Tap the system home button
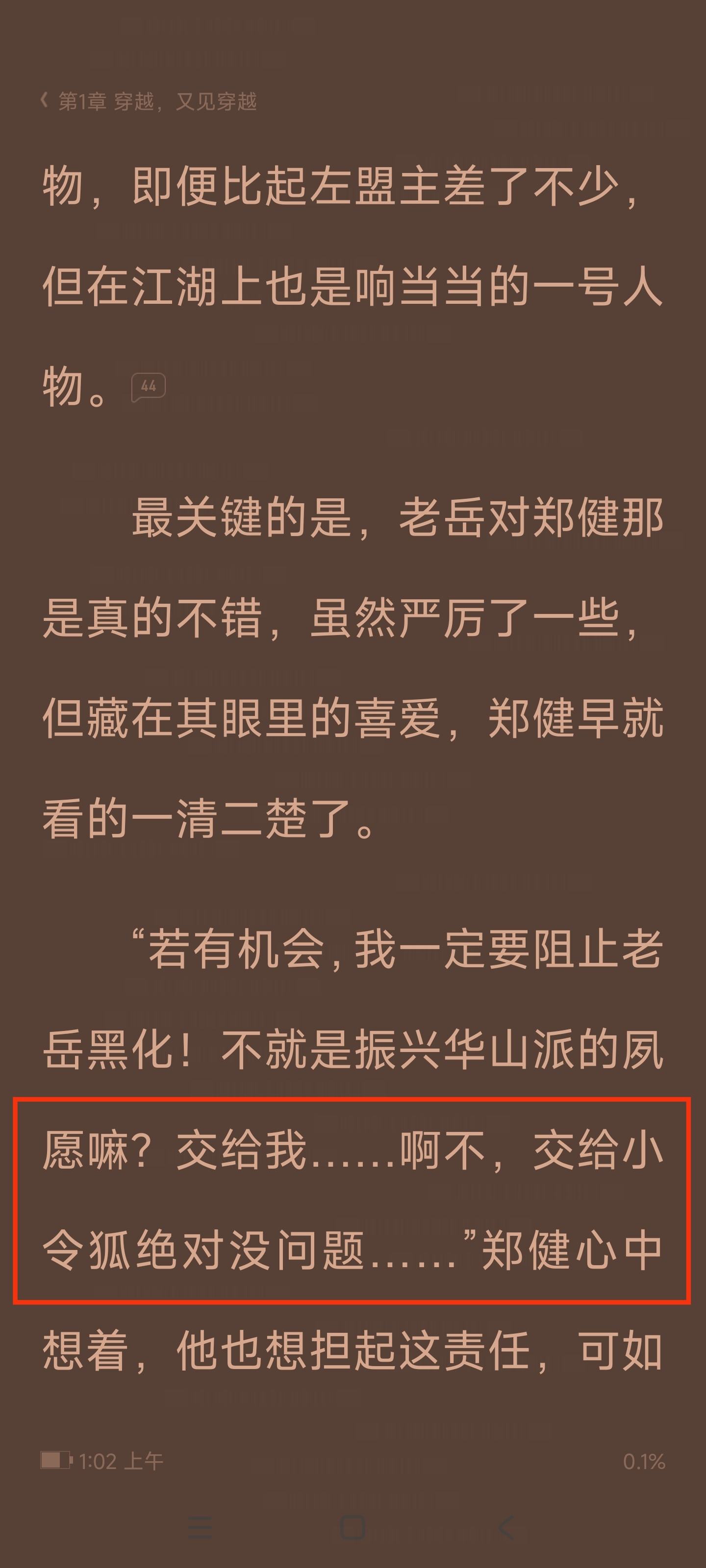Viewport: 706px width, 1568px height. click(353, 1527)
